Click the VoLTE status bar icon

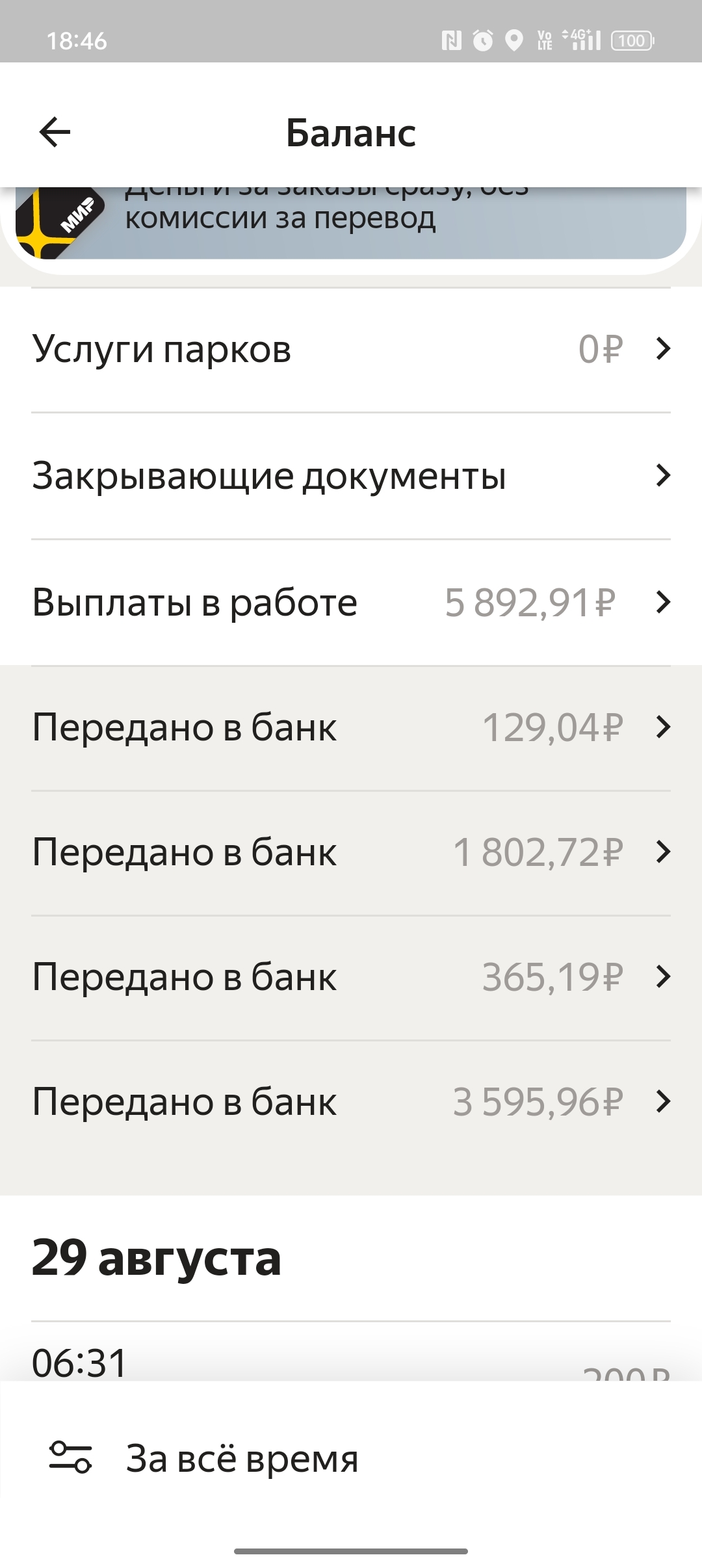tap(545, 40)
